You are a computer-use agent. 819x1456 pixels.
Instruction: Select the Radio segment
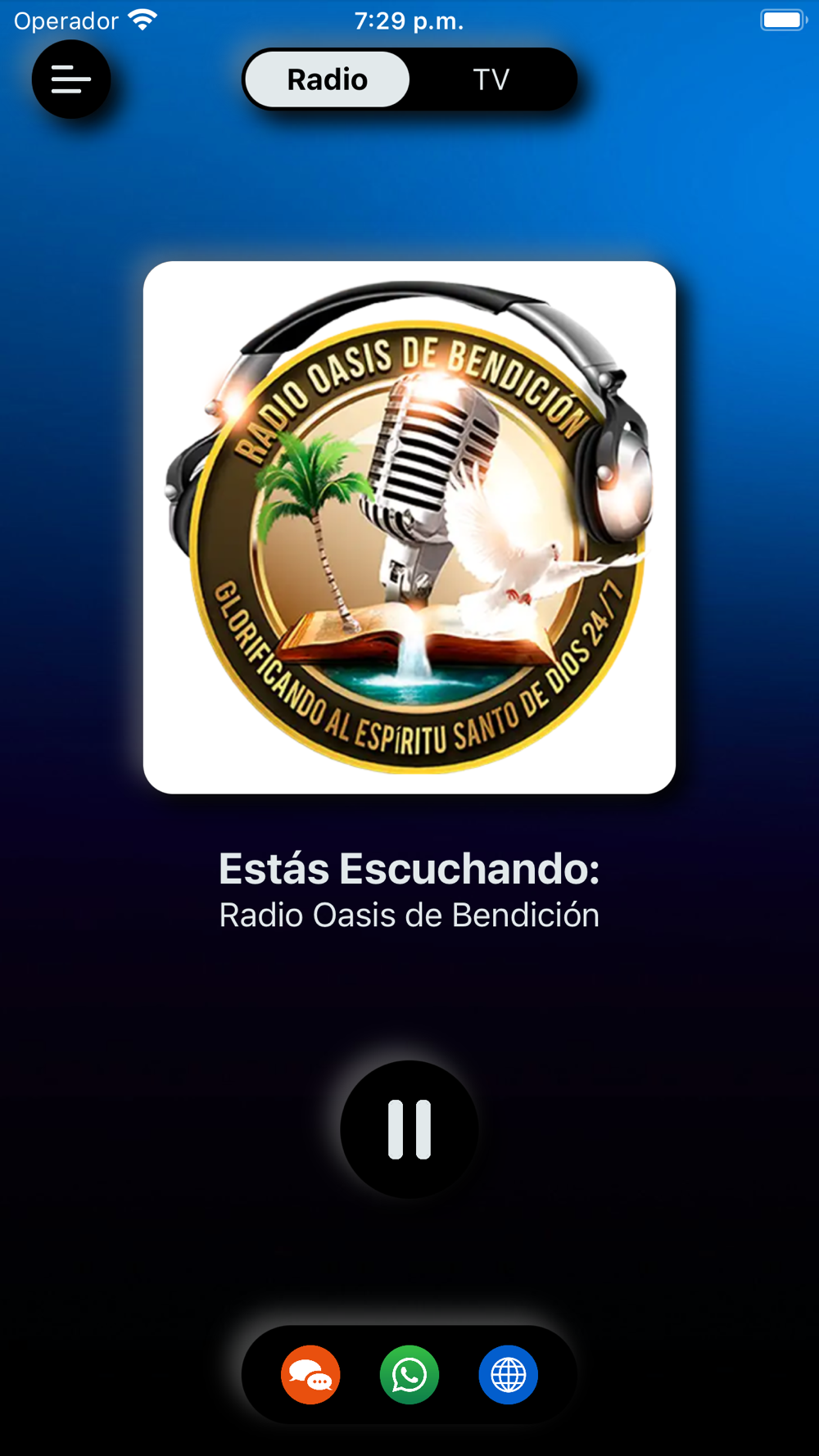click(x=328, y=79)
